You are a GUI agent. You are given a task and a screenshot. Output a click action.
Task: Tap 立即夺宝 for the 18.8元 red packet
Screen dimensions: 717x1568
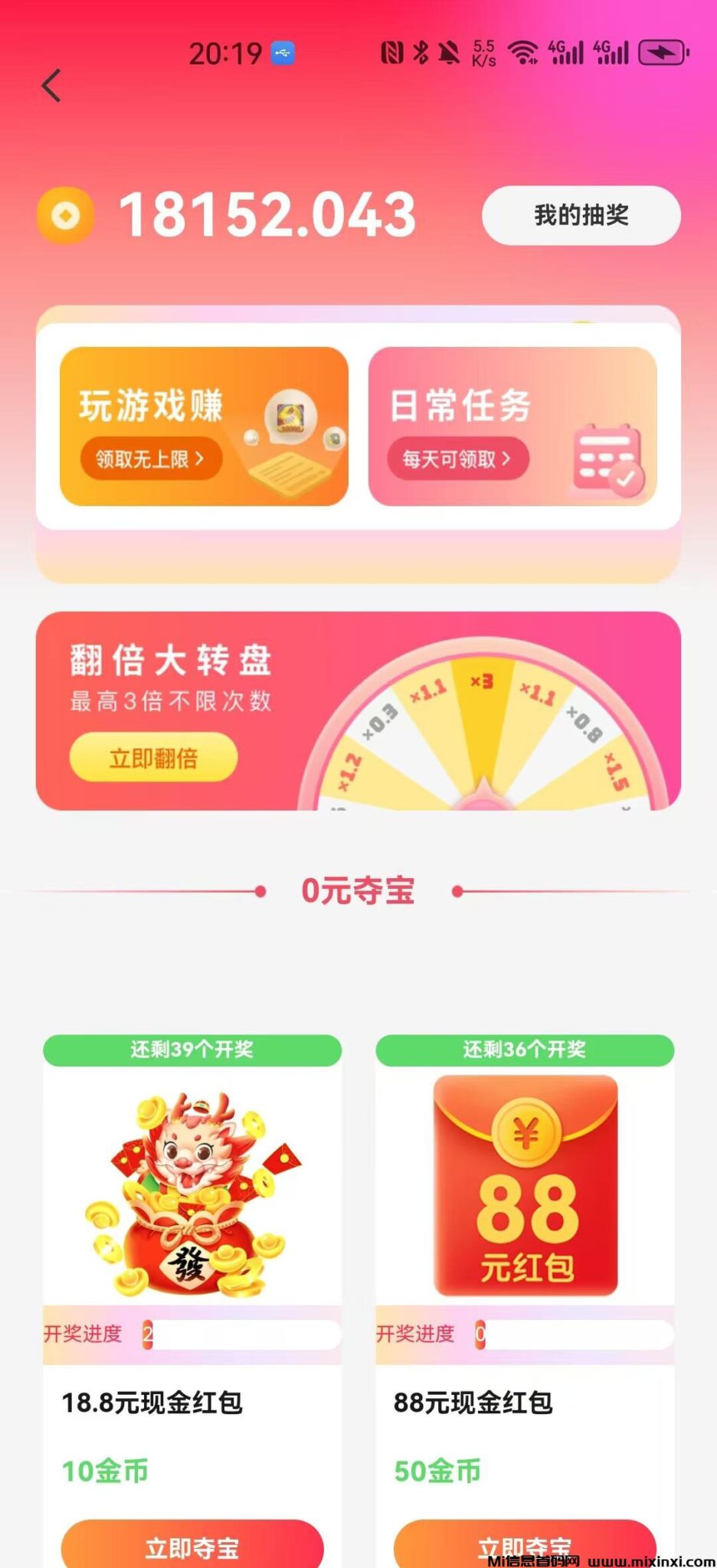192,1547
